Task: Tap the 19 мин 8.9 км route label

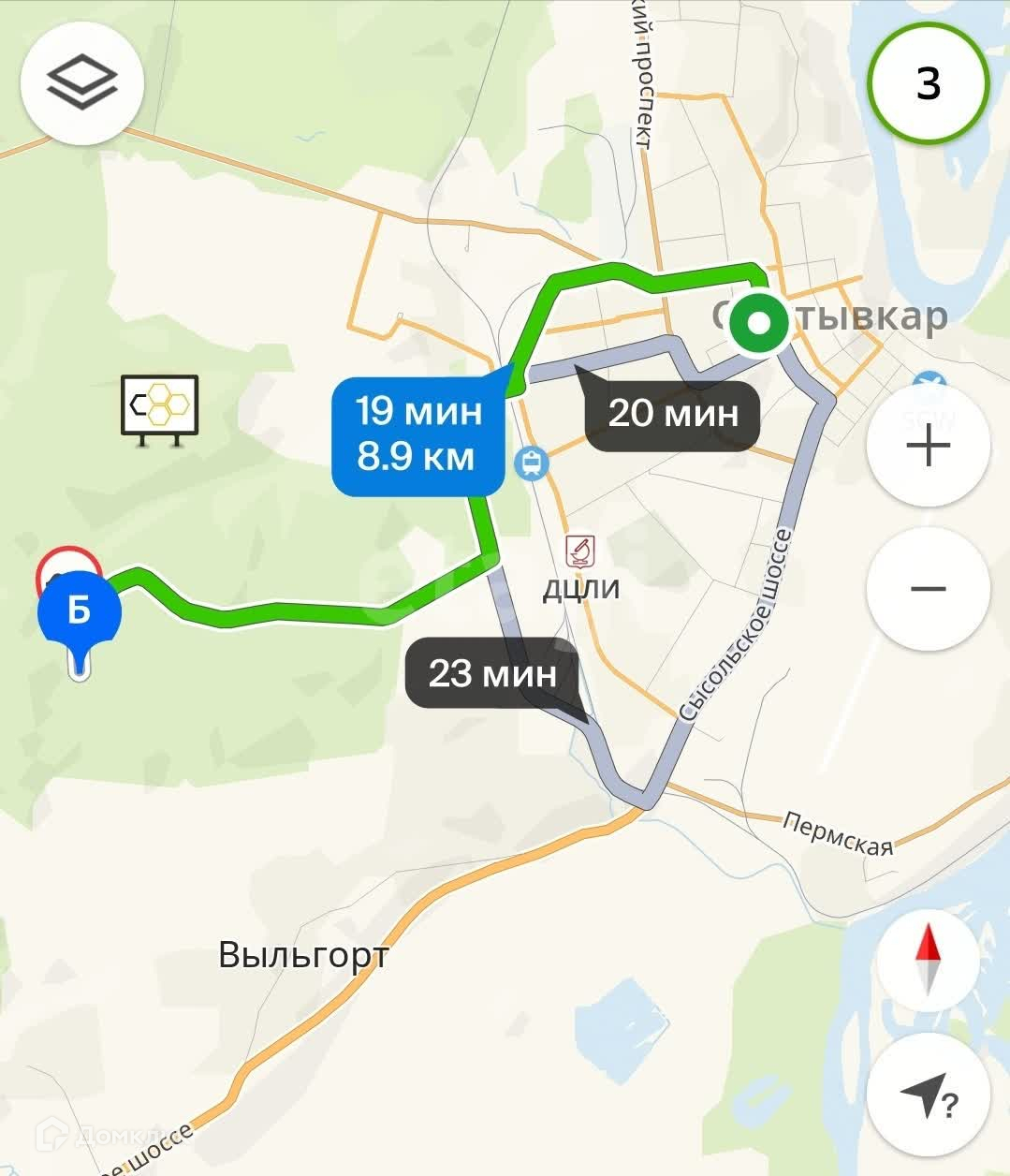Action: coord(418,434)
